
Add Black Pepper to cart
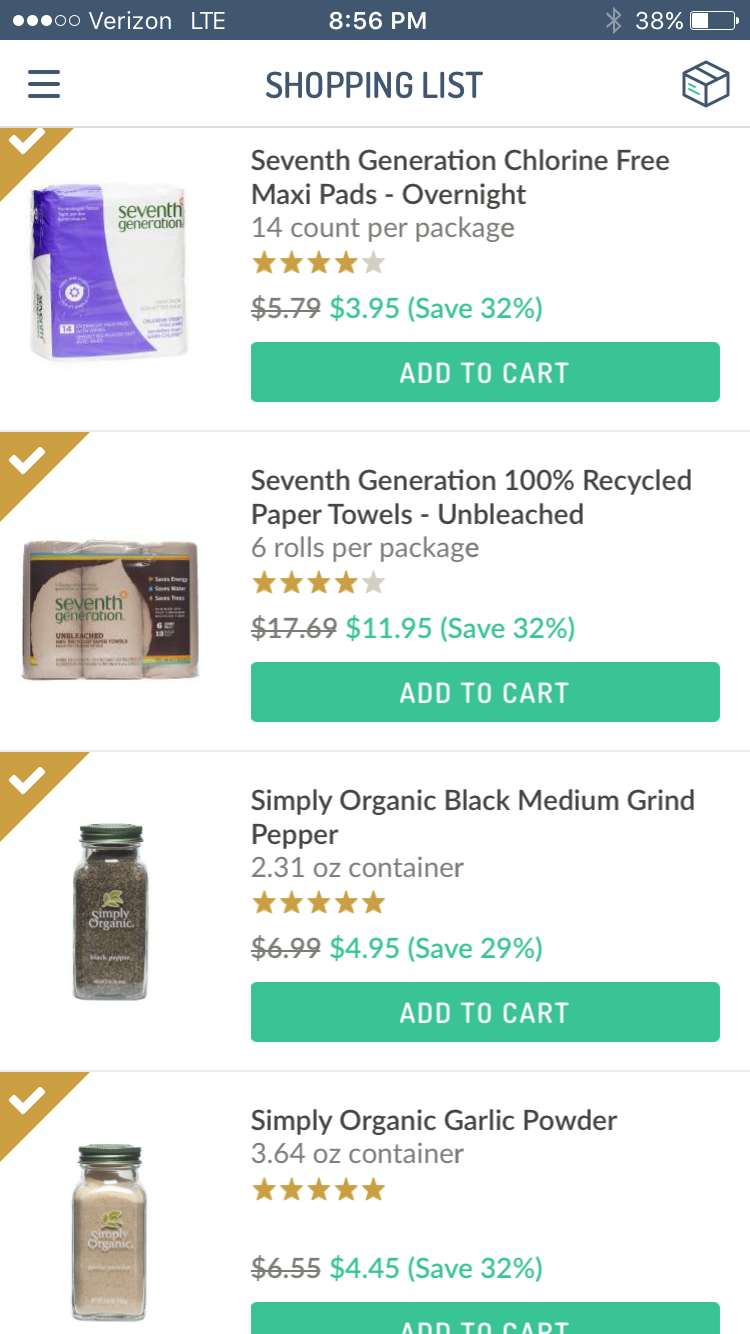pyautogui.click(x=485, y=1012)
